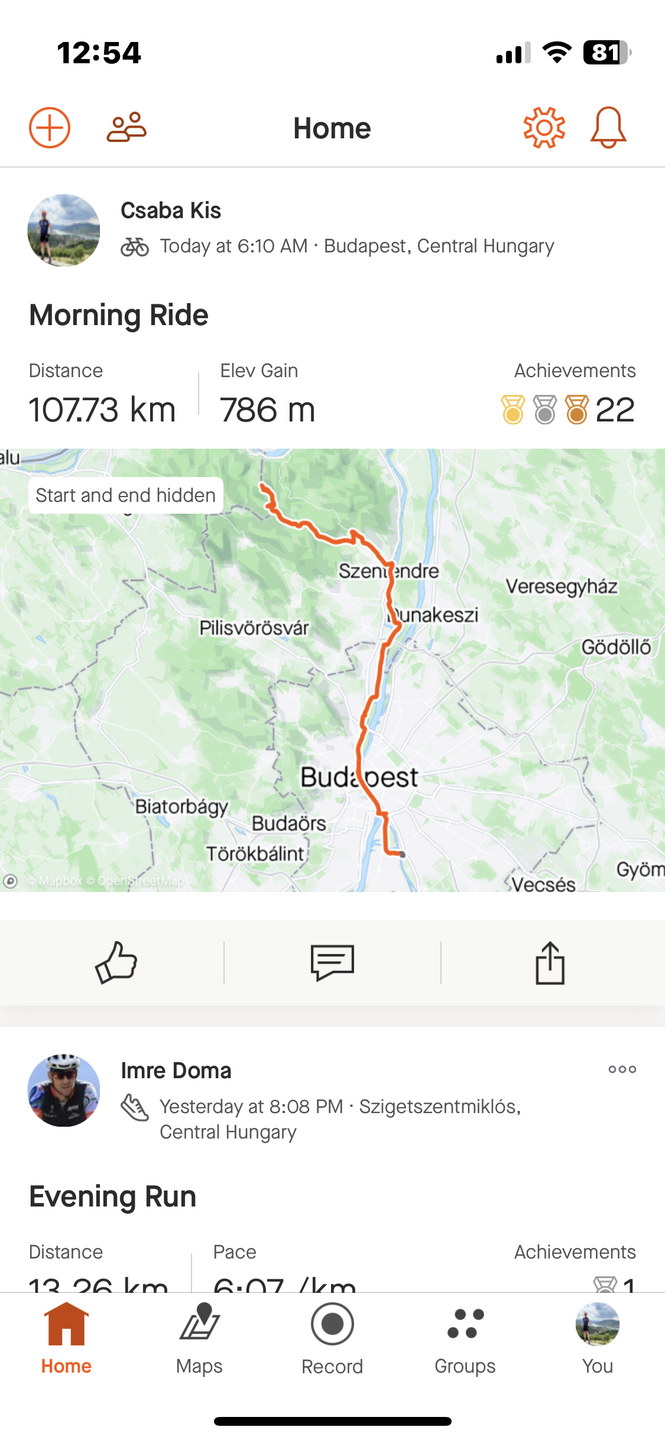Comment on Csaba's Morning Ride
Image resolution: width=665 pixels, height=1440 pixels.
coord(332,963)
